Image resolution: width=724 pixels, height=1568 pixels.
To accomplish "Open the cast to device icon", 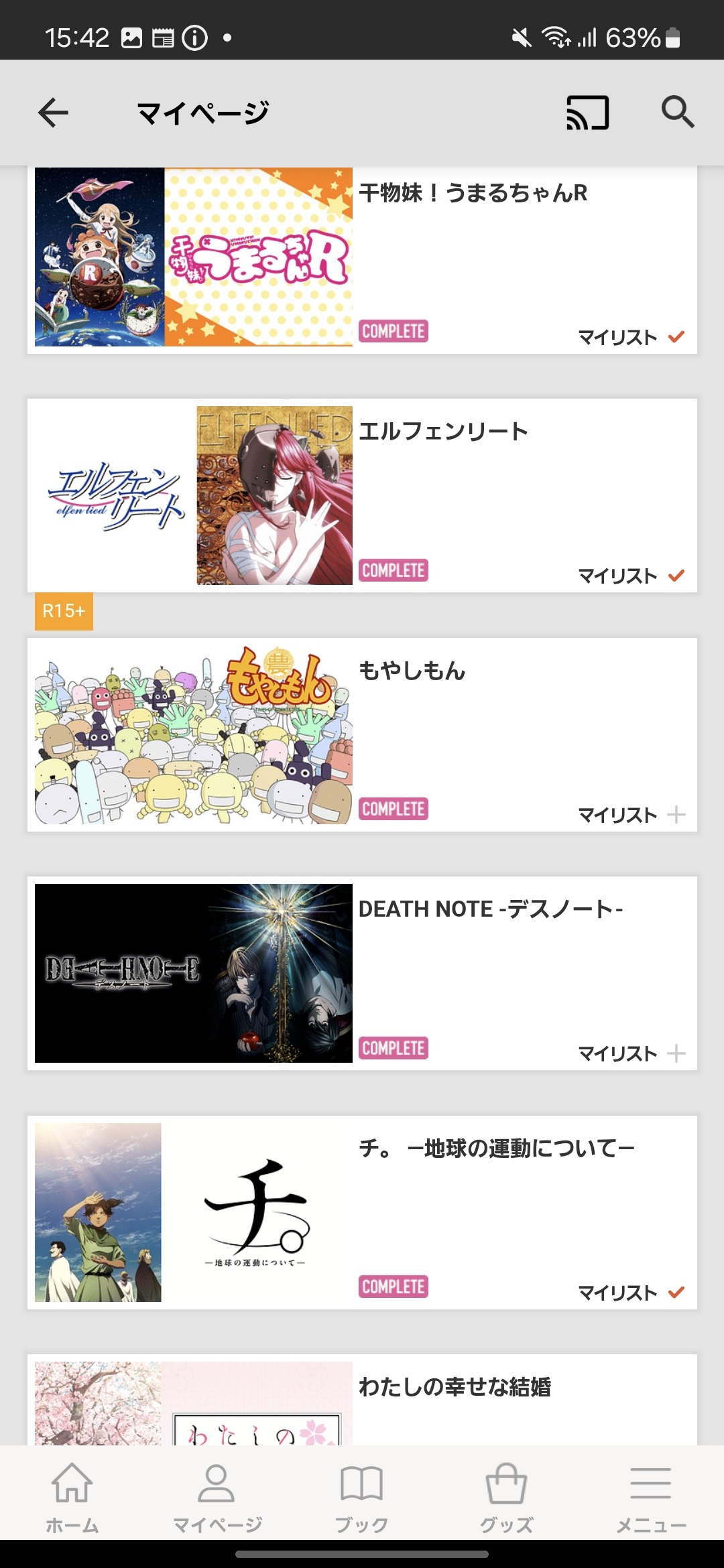I will 588,112.
